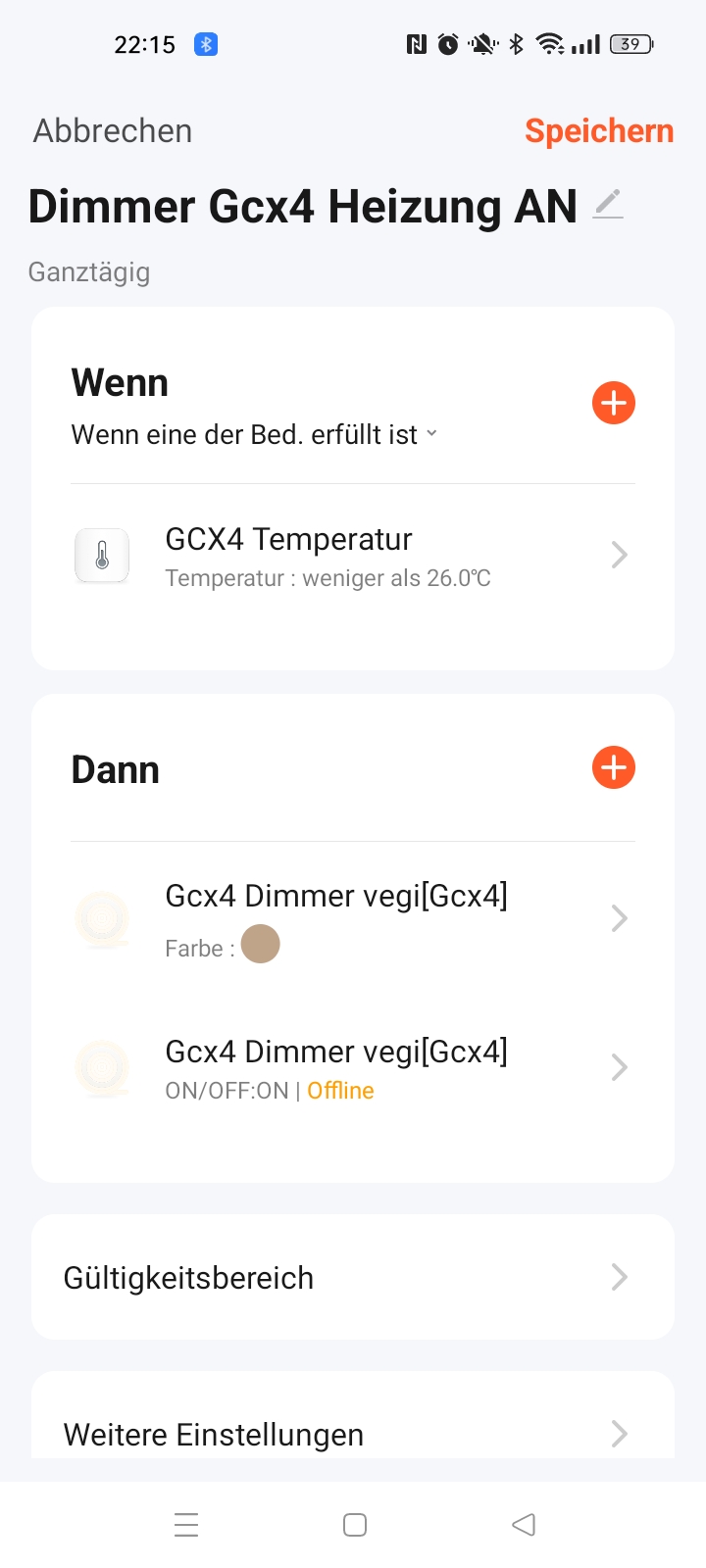Expand the condition mode dropdown

coord(254,434)
